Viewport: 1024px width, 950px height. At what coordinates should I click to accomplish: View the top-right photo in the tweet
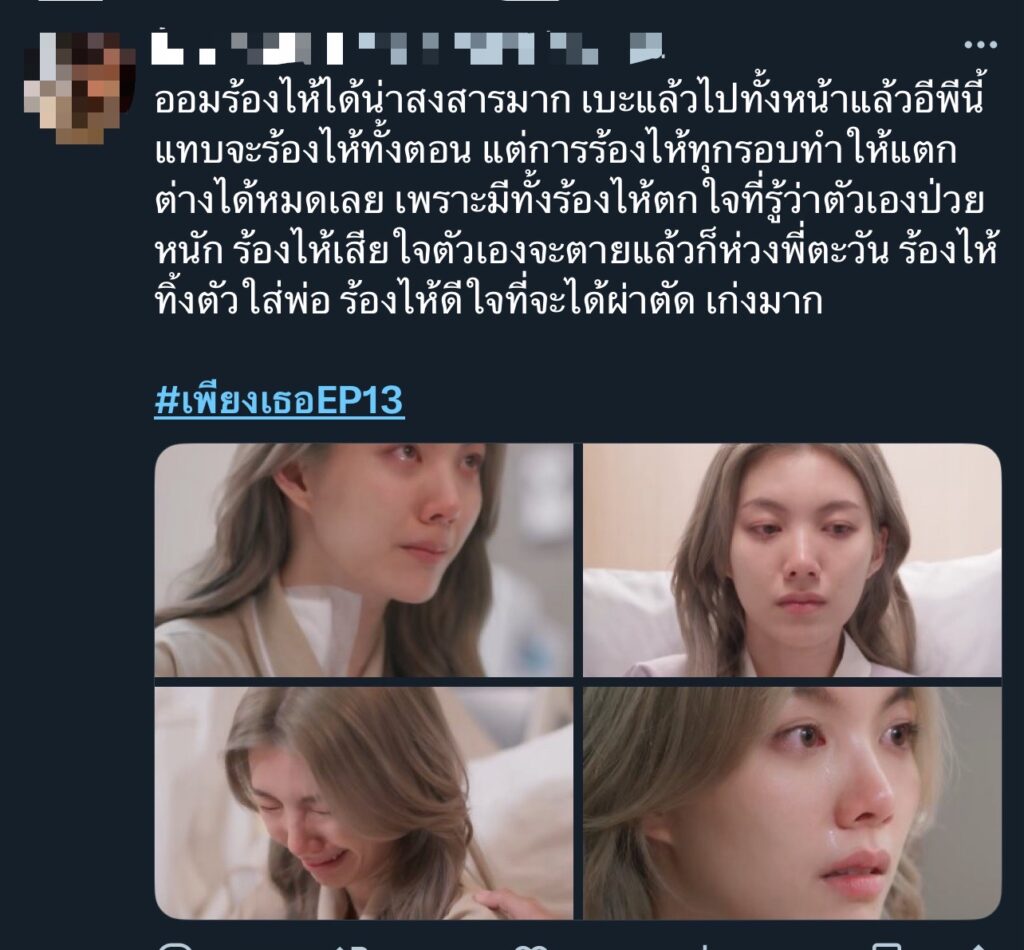click(x=792, y=560)
